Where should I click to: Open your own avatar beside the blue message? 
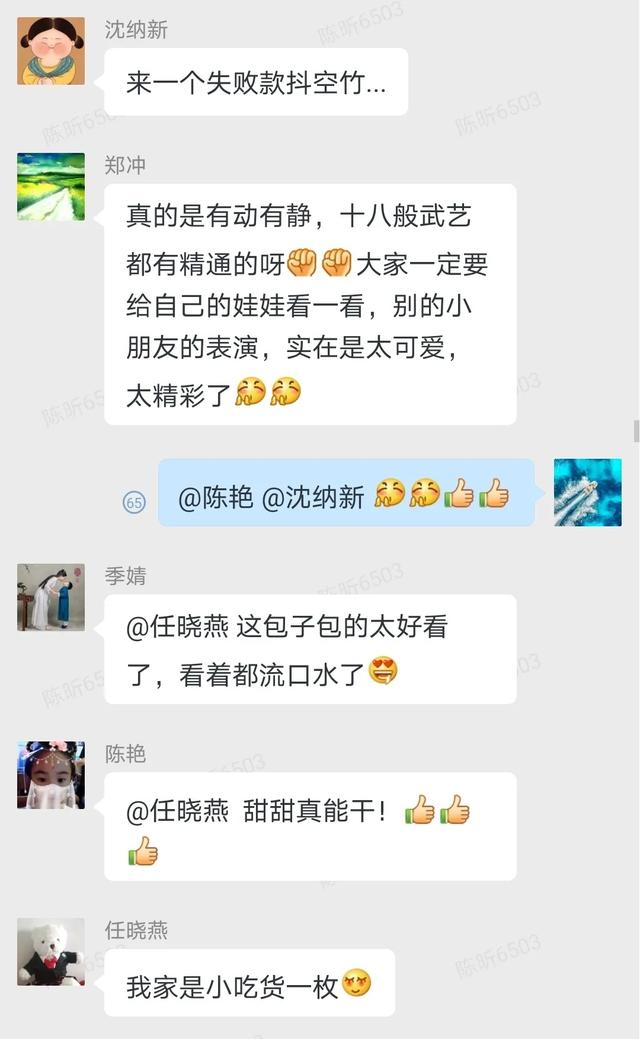click(588, 492)
